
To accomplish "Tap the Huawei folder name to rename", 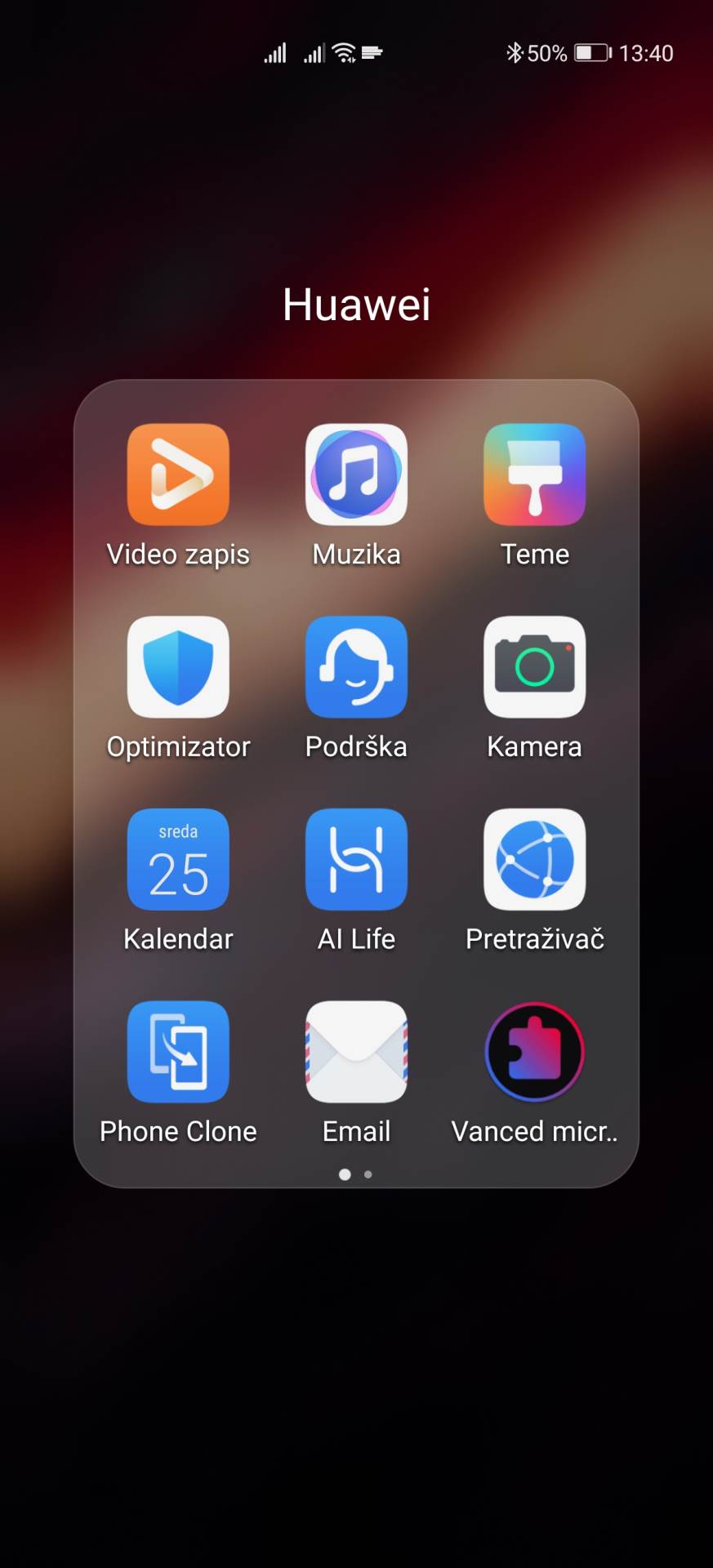I will click(356, 305).
